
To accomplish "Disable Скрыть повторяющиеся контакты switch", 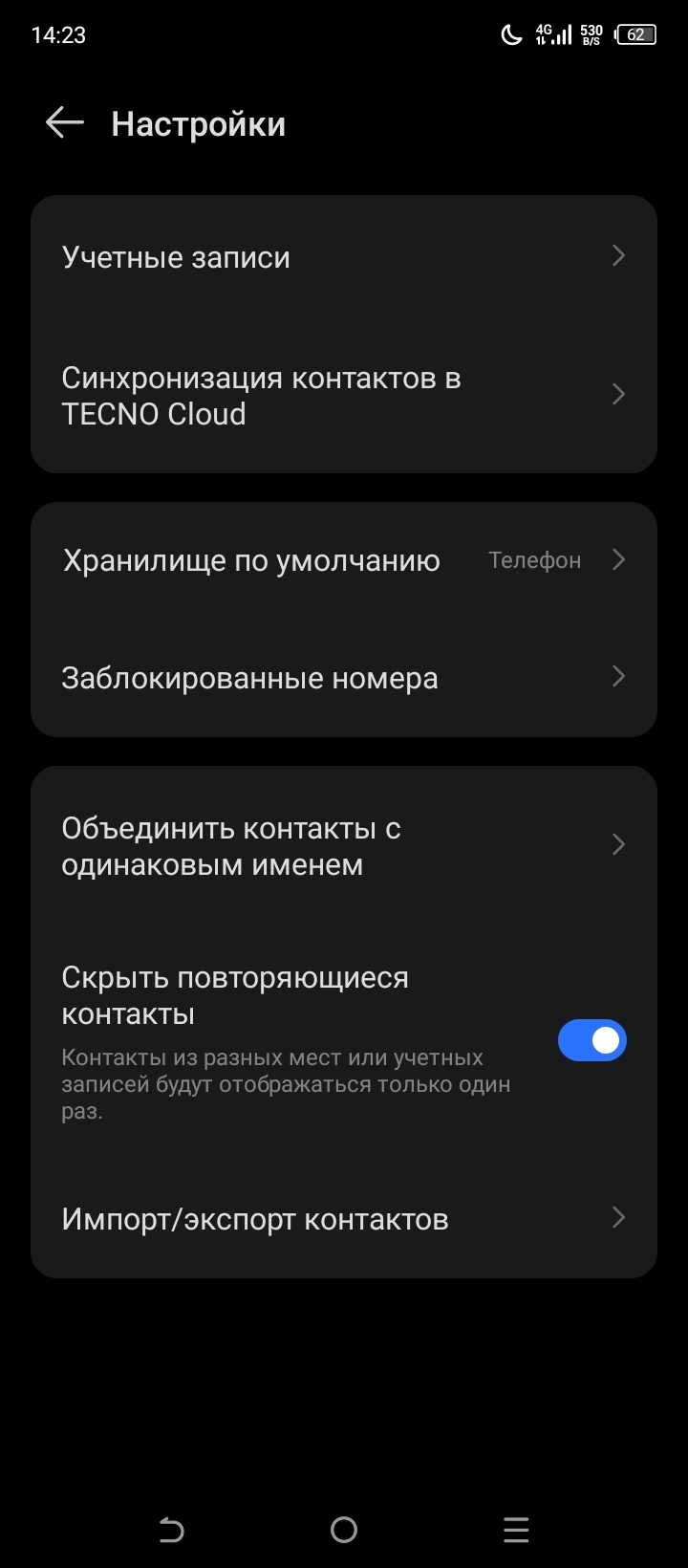I will click(x=591, y=1040).
